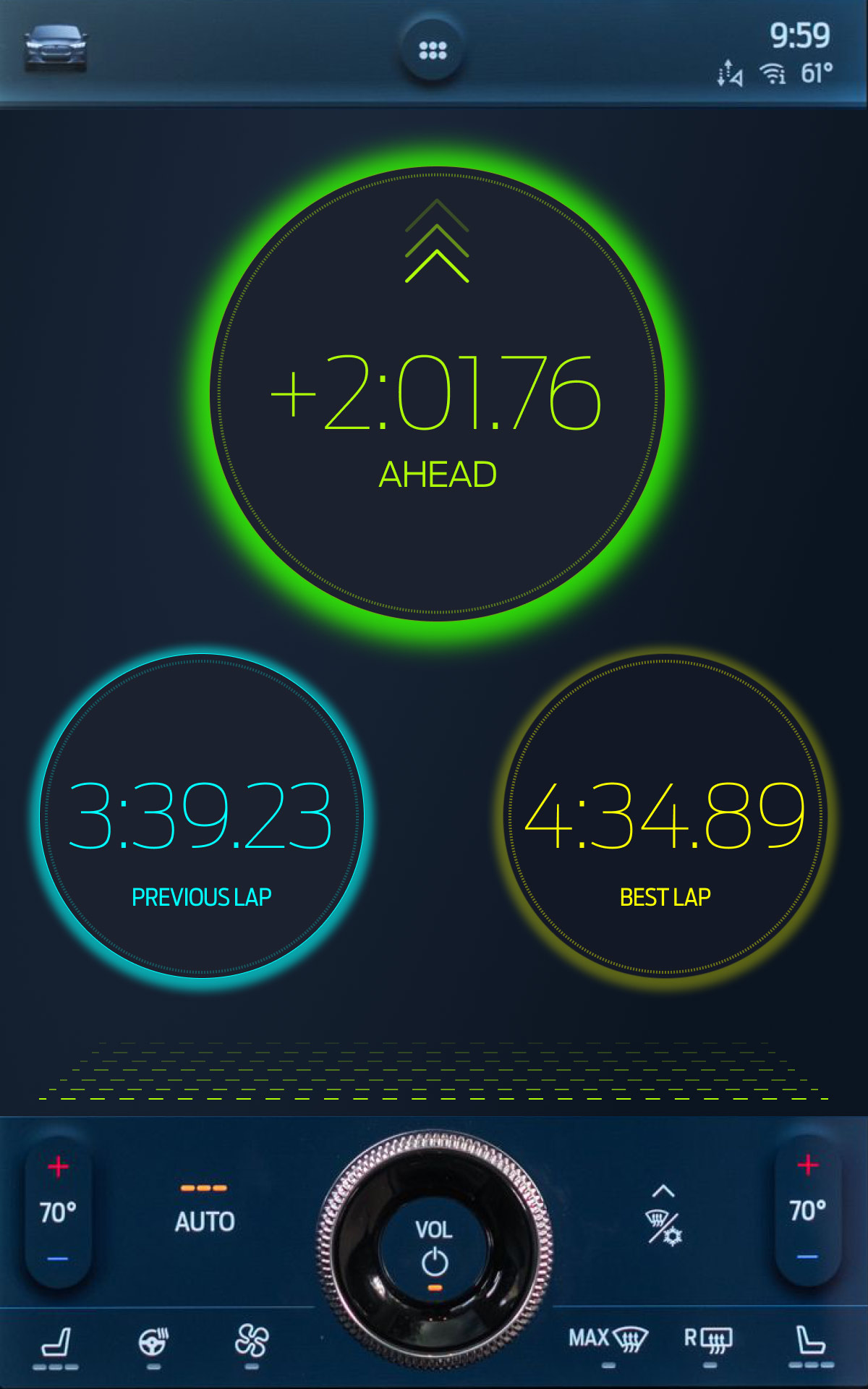Activate MAX front defrost

[x=608, y=1341]
